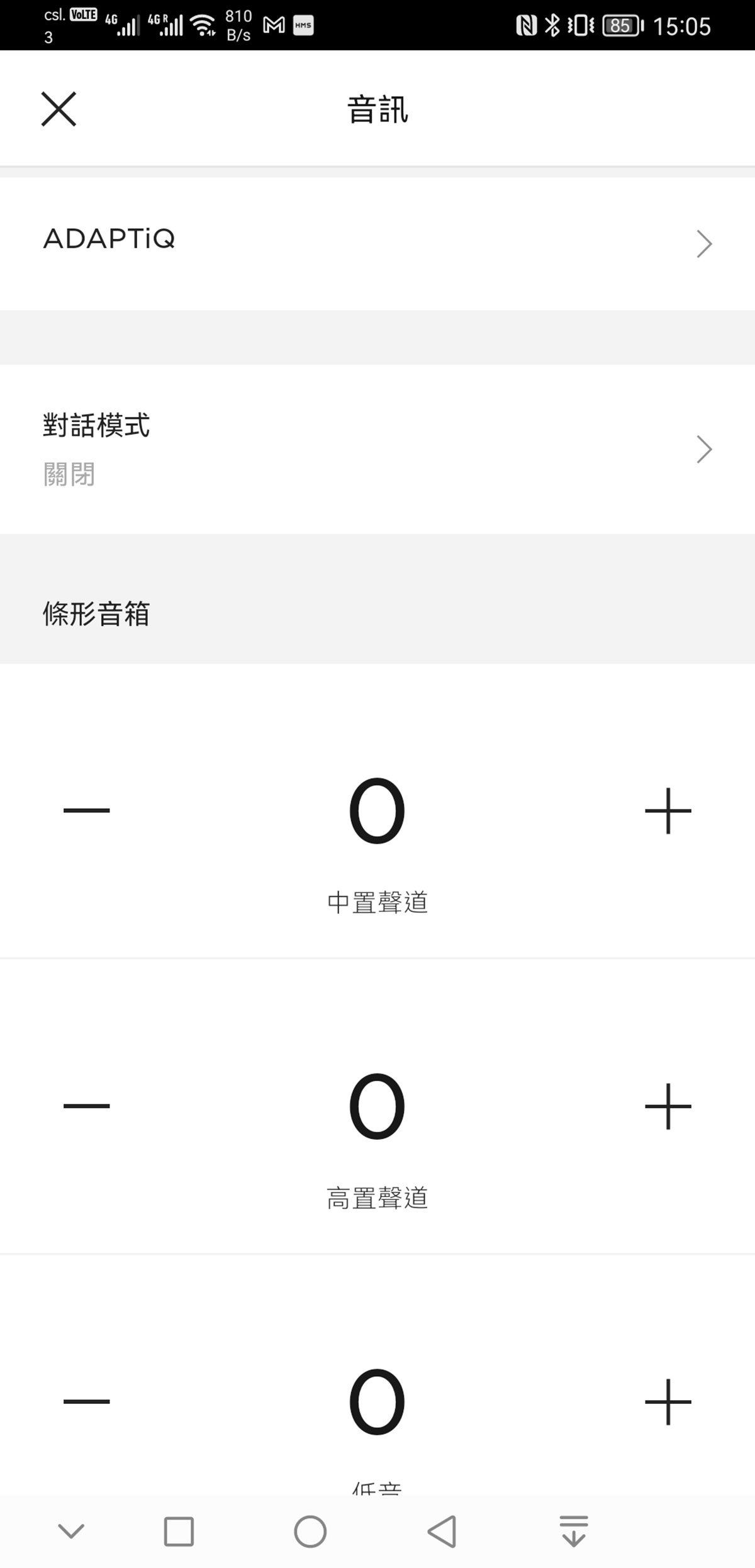755x1568 pixels.
Task: Close the 音訊 settings screen
Action: [59, 109]
